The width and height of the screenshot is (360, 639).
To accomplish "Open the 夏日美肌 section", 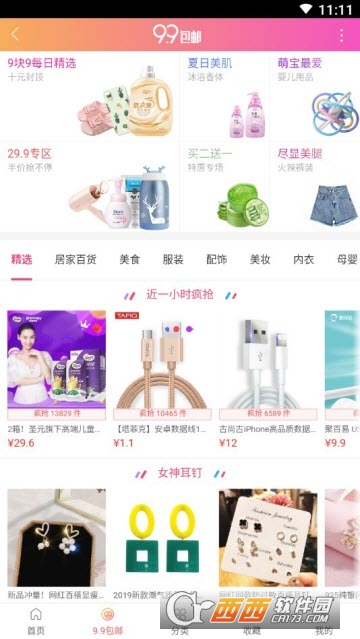I will 224,96.
